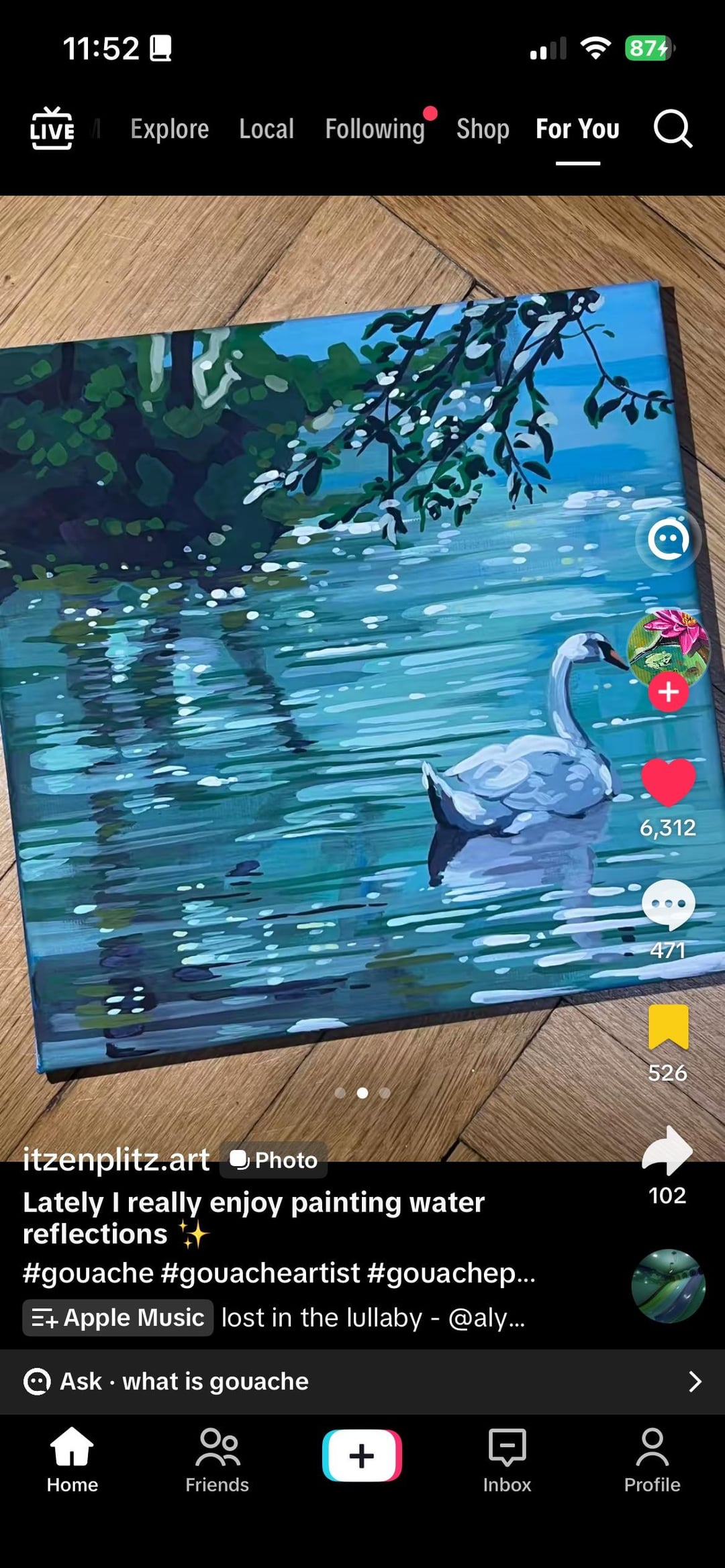Tap the heart to like this post
The height and width of the screenshot is (1568, 725).
[668, 782]
